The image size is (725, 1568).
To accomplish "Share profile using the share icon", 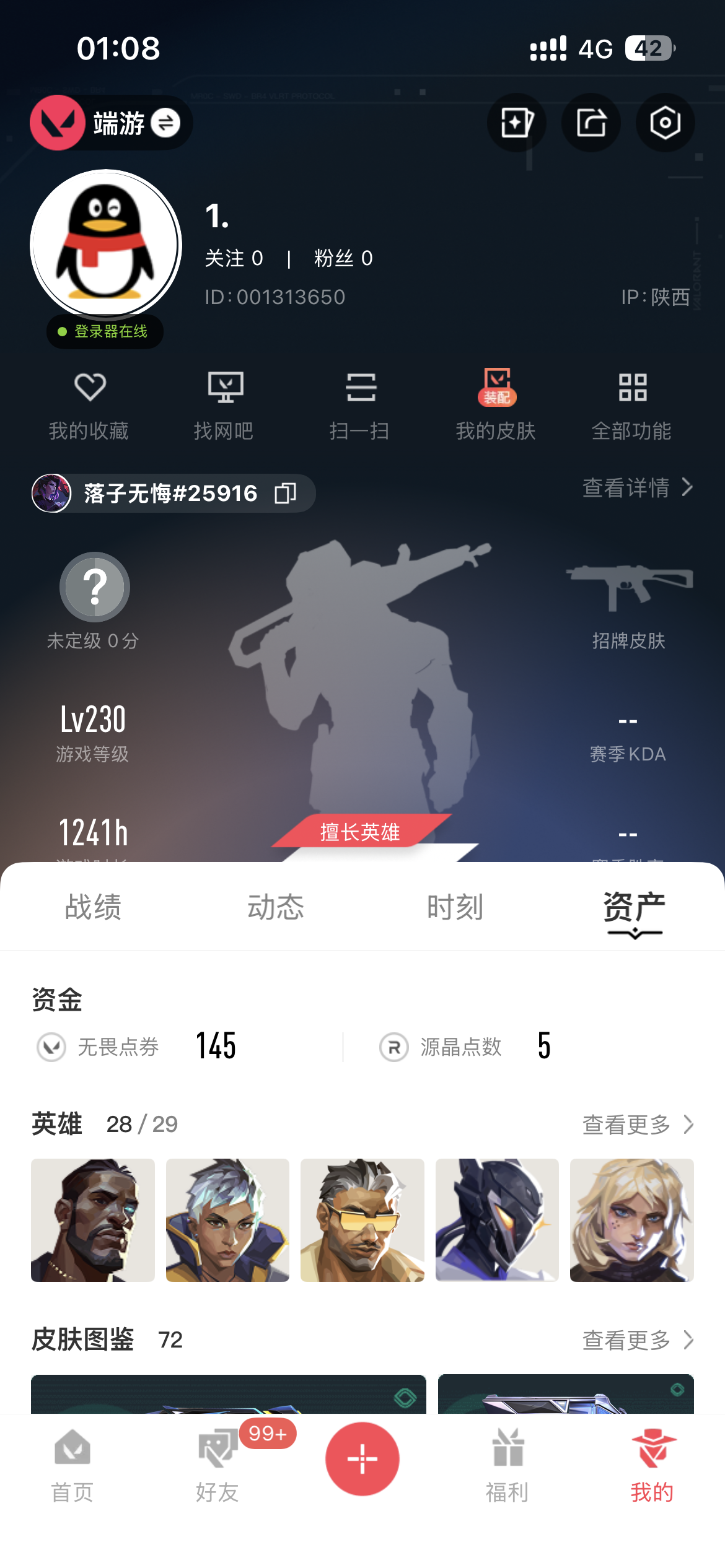I will coord(591,123).
